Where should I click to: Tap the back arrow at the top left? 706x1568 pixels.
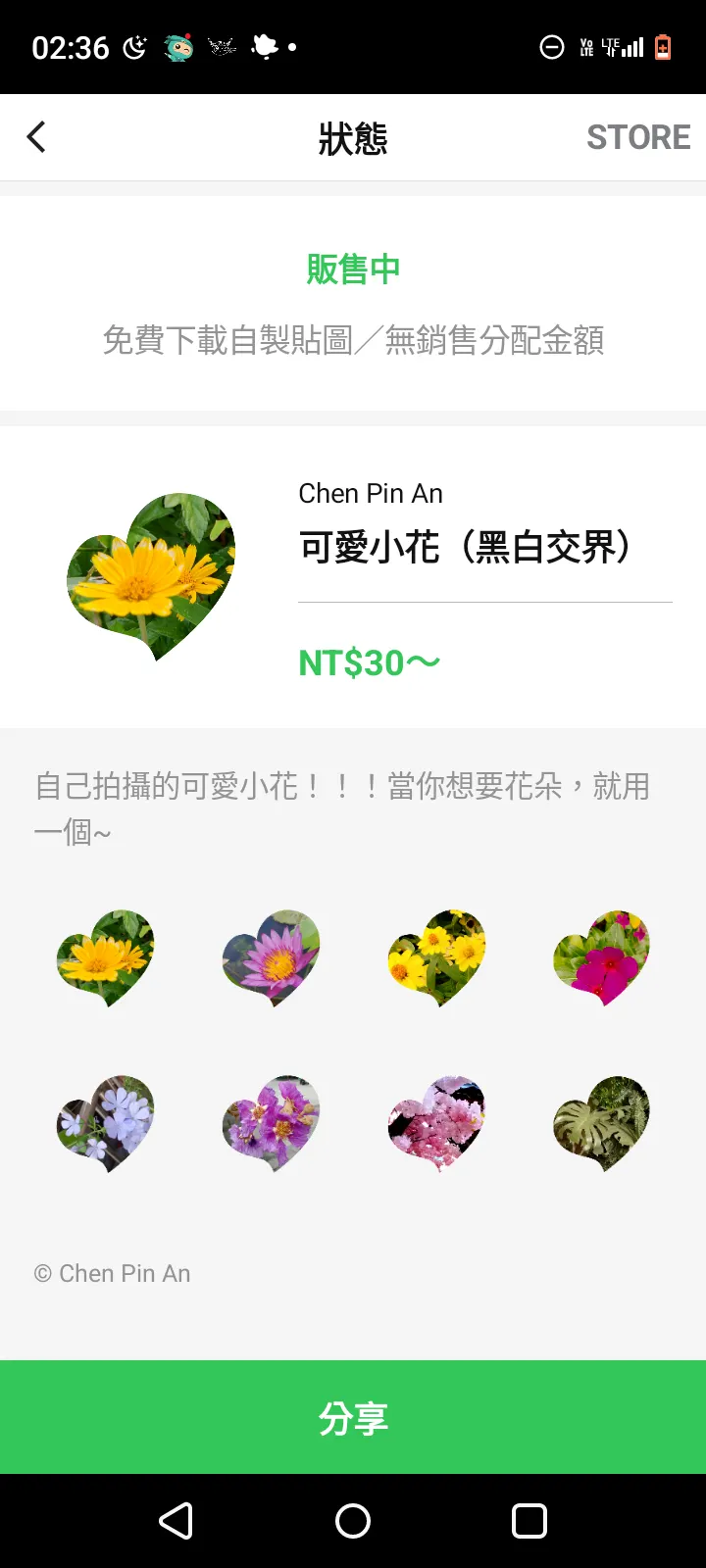pos(36,136)
